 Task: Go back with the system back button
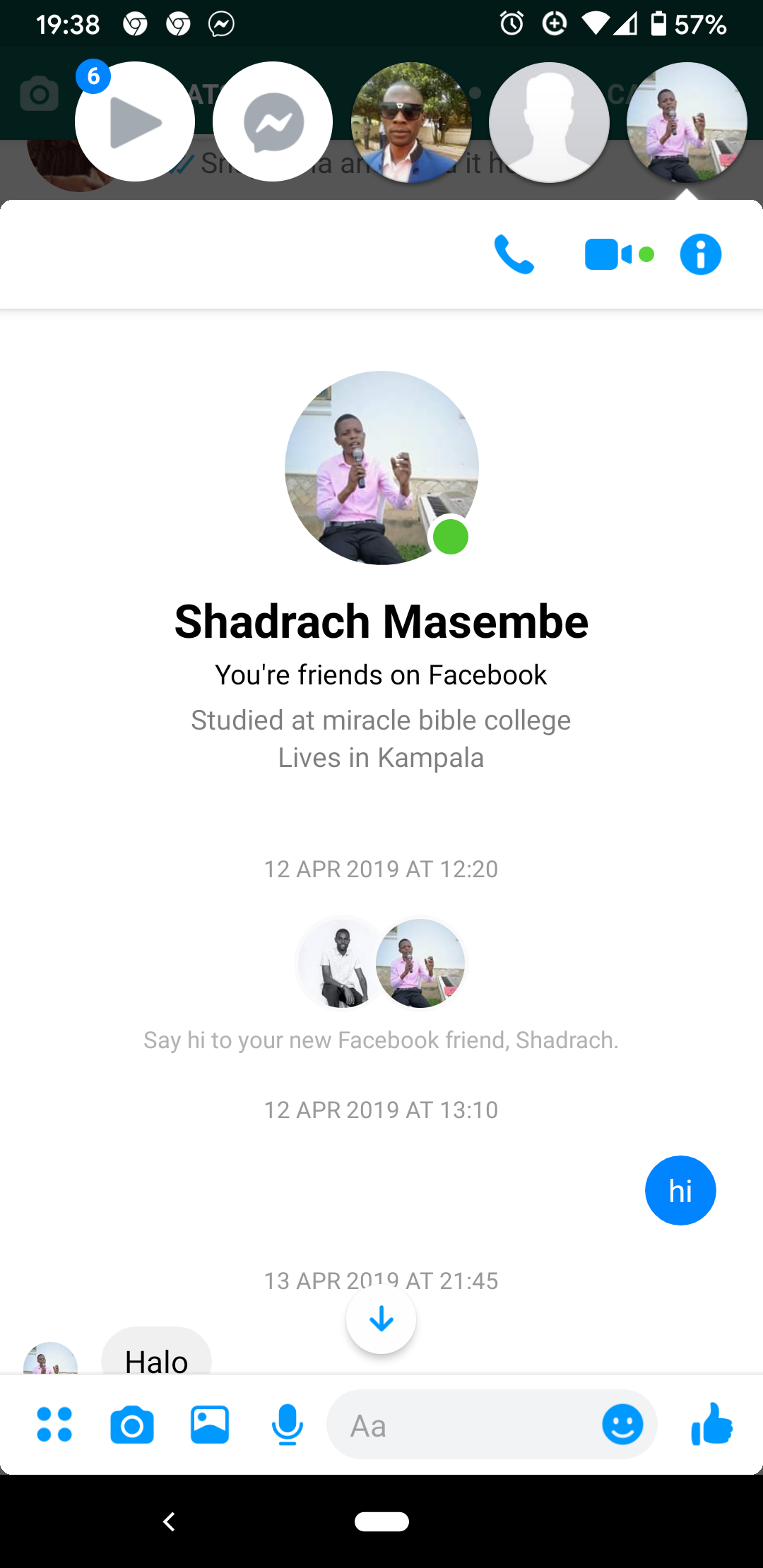point(169,1521)
